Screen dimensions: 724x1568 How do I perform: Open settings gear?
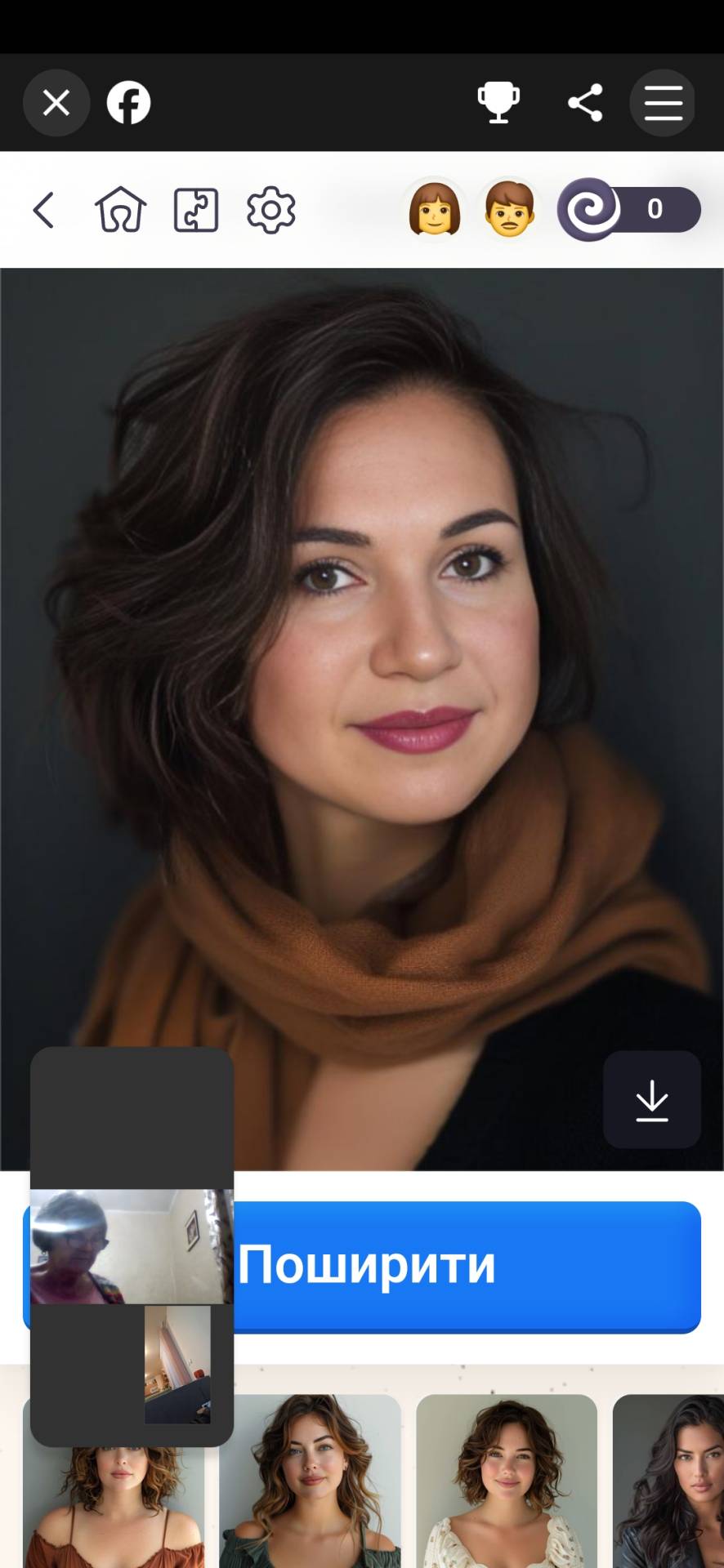pos(270,210)
